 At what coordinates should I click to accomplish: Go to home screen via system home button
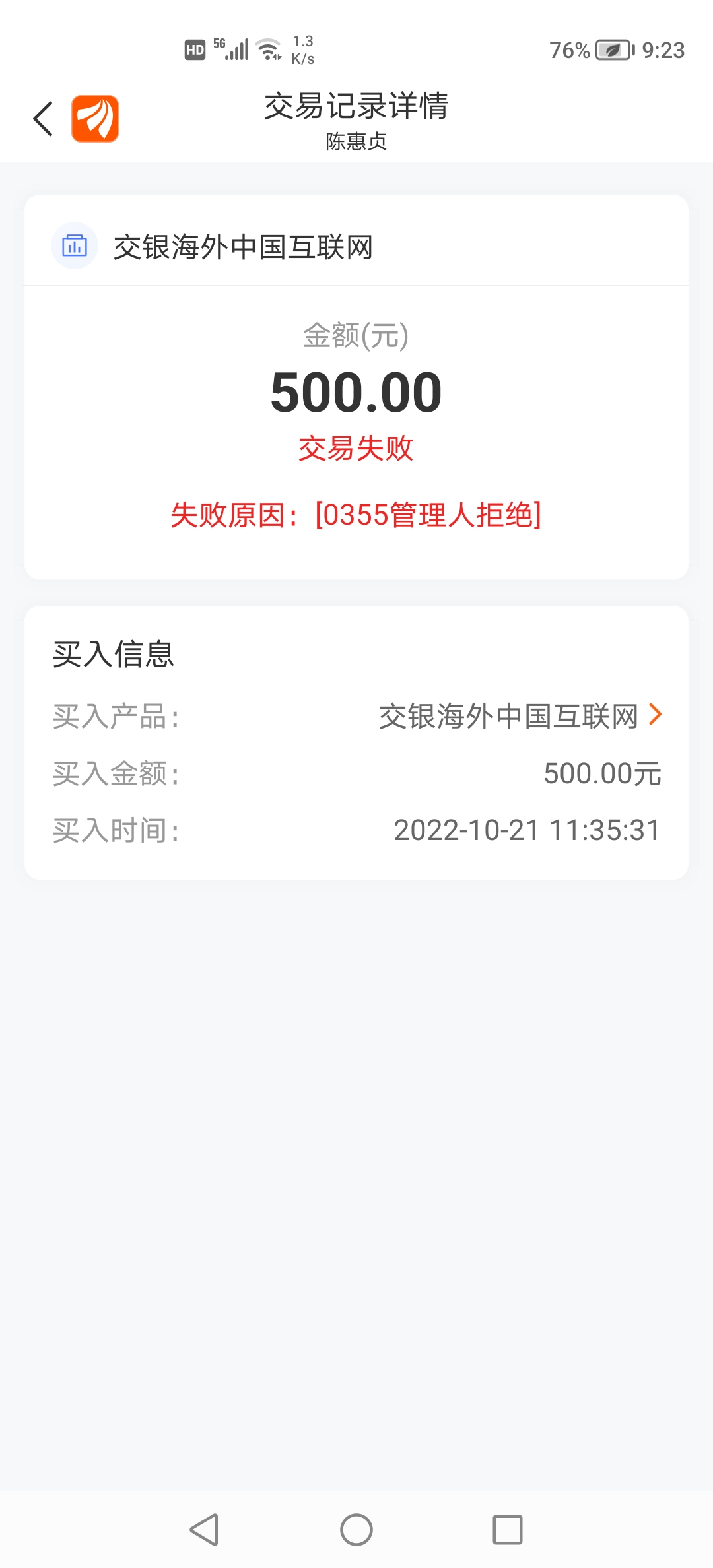click(x=356, y=1530)
